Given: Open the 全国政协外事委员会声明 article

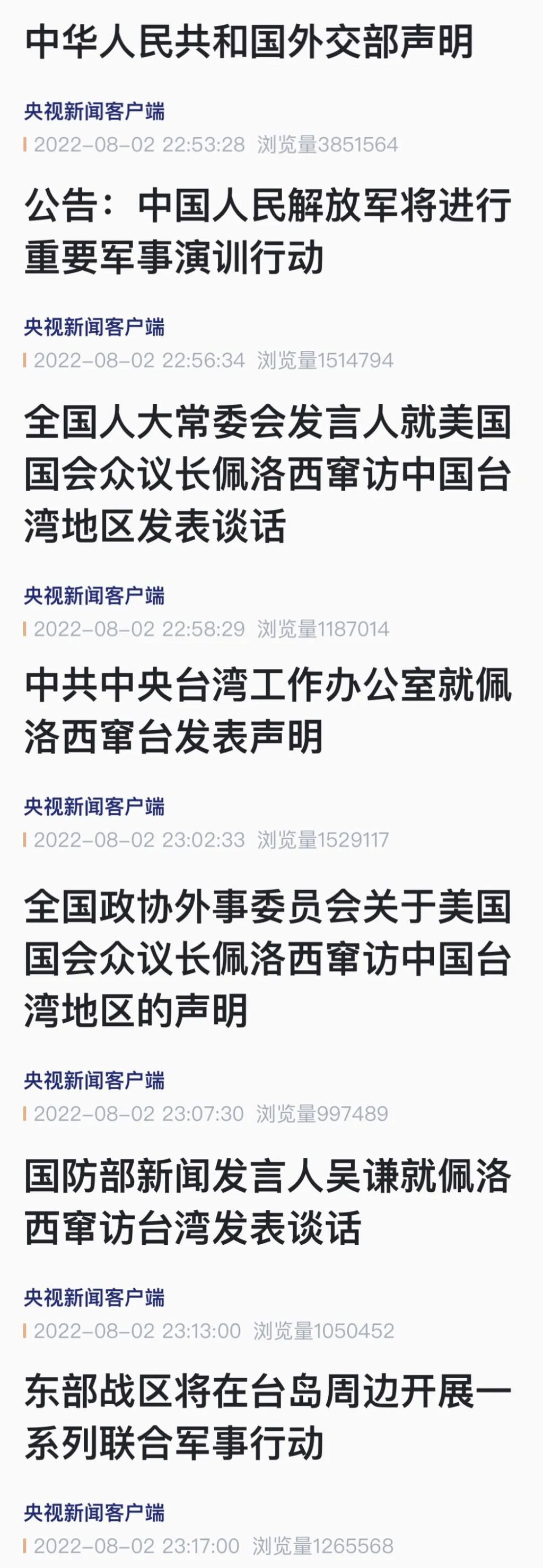Looking at the screenshot, I should tap(268, 955).
